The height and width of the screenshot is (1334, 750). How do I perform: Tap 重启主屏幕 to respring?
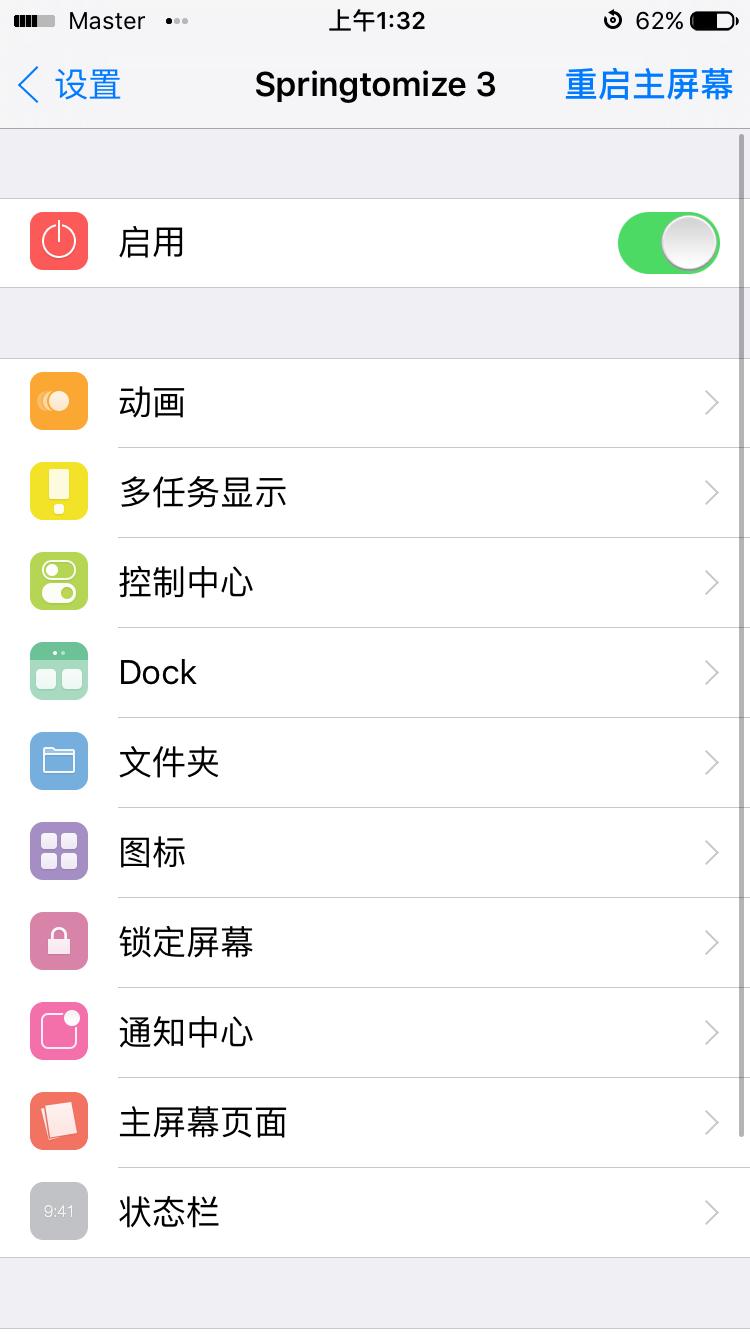tap(649, 85)
